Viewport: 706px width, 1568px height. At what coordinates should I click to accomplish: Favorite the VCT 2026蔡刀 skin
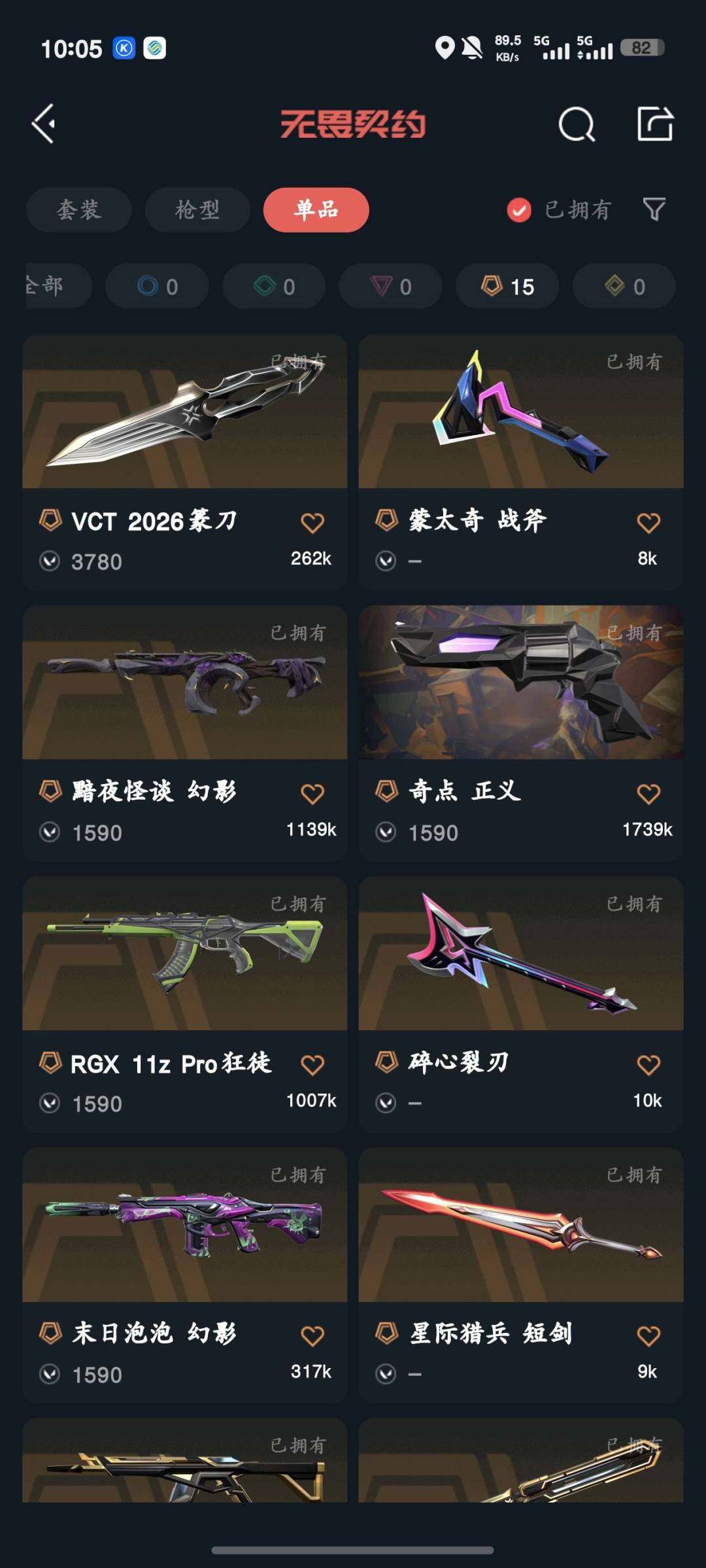pyautogui.click(x=312, y=523)
